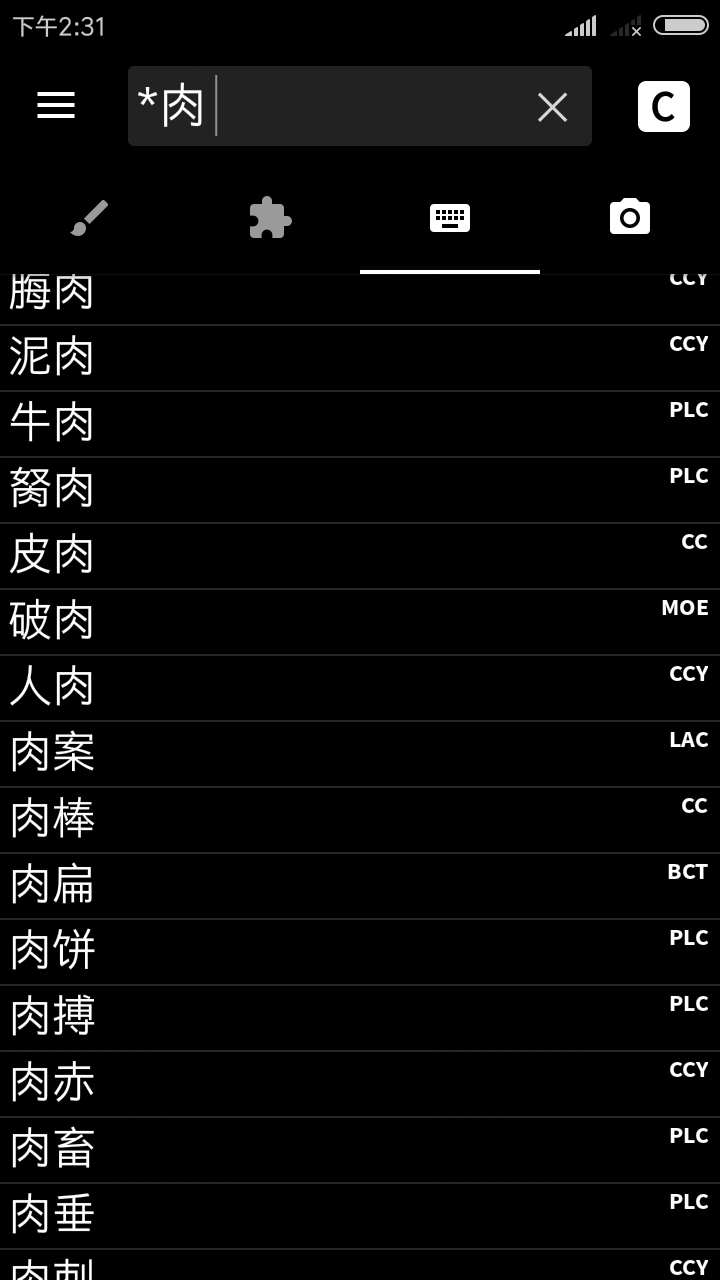This screenshot has width=720, height=1280.
Task: Open the entry 破肉
Action: tap(360, 622)
